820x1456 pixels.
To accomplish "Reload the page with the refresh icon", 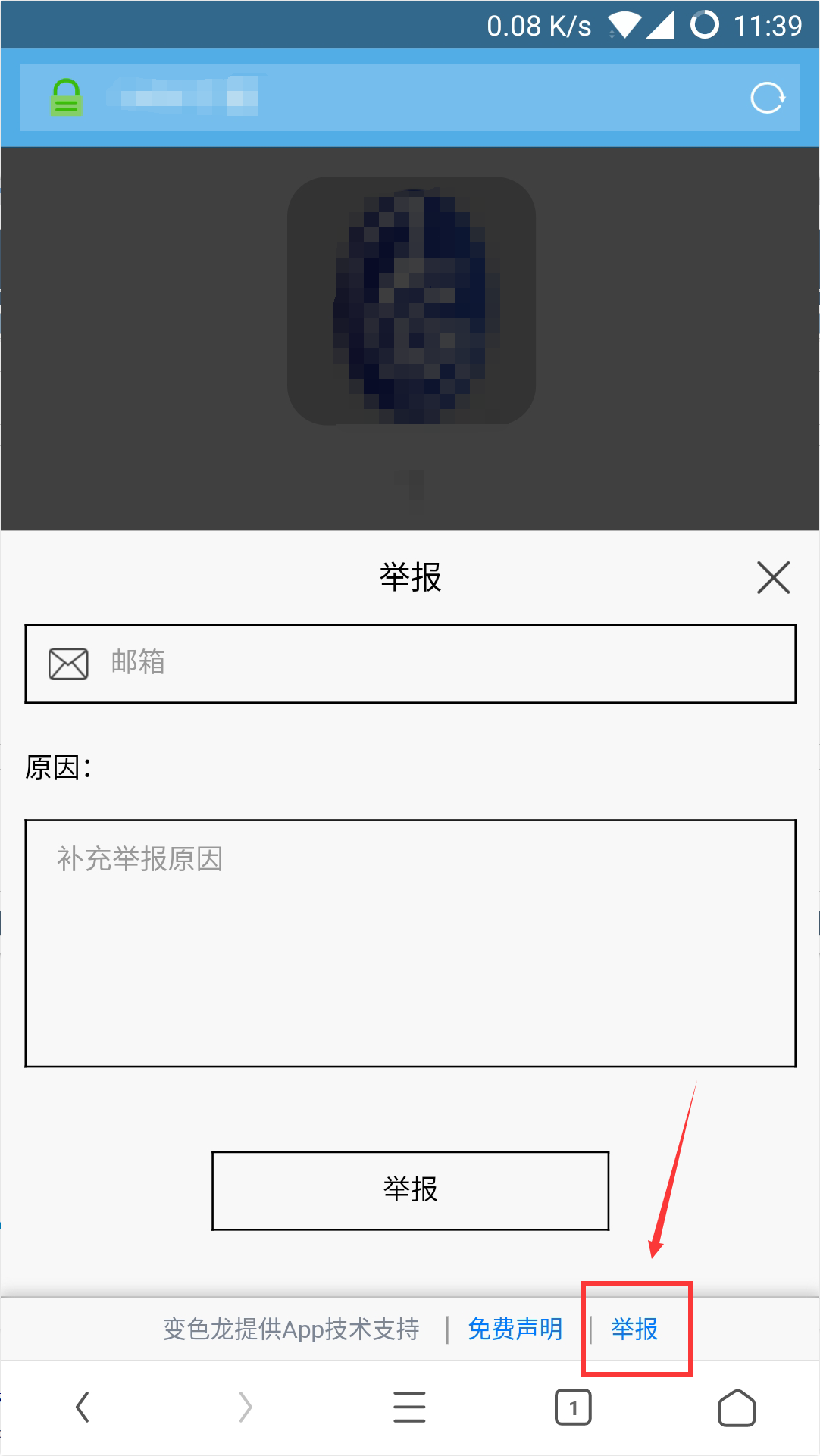I will tap(767, 98).
